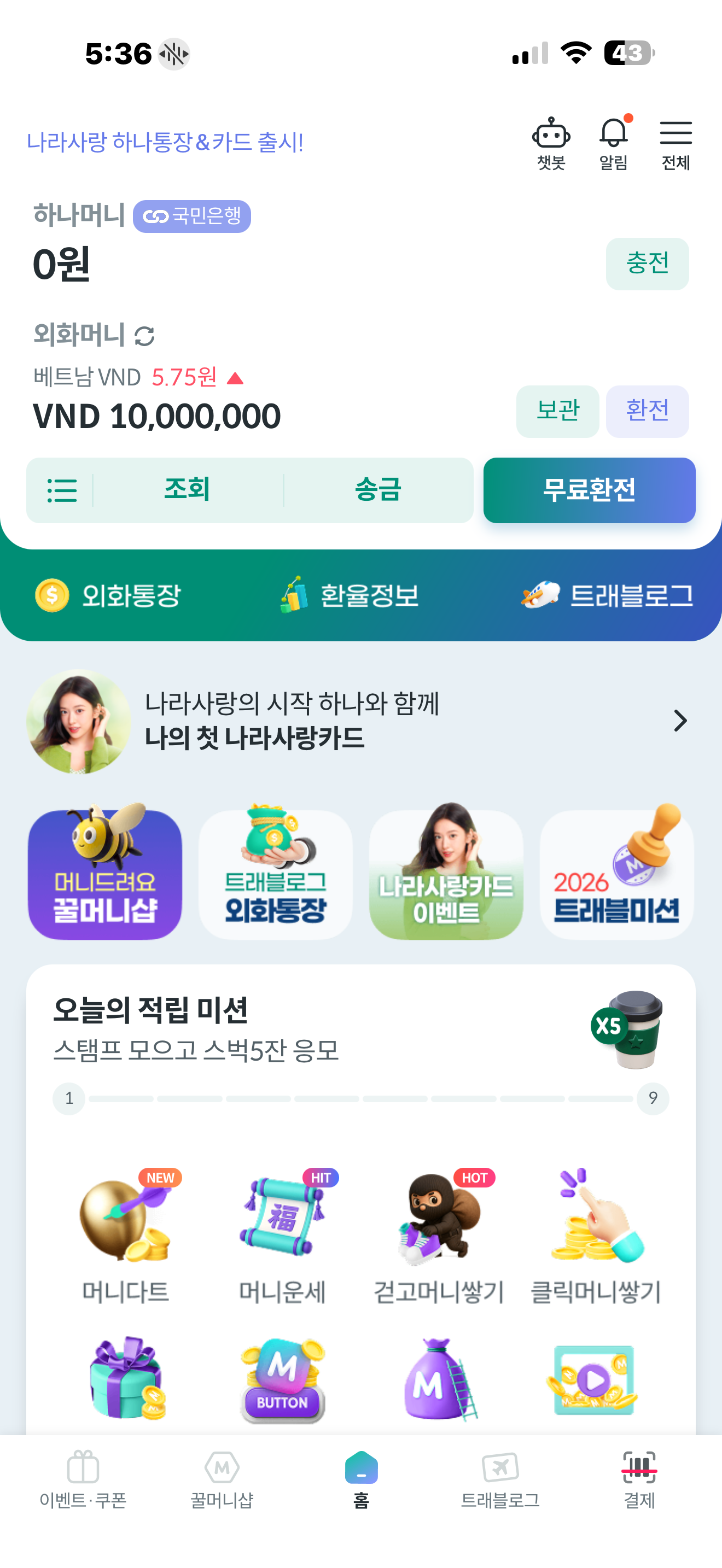Open 머니운세 fortune mission
The image size is (722, 1568).
(x=282, y=1236)
